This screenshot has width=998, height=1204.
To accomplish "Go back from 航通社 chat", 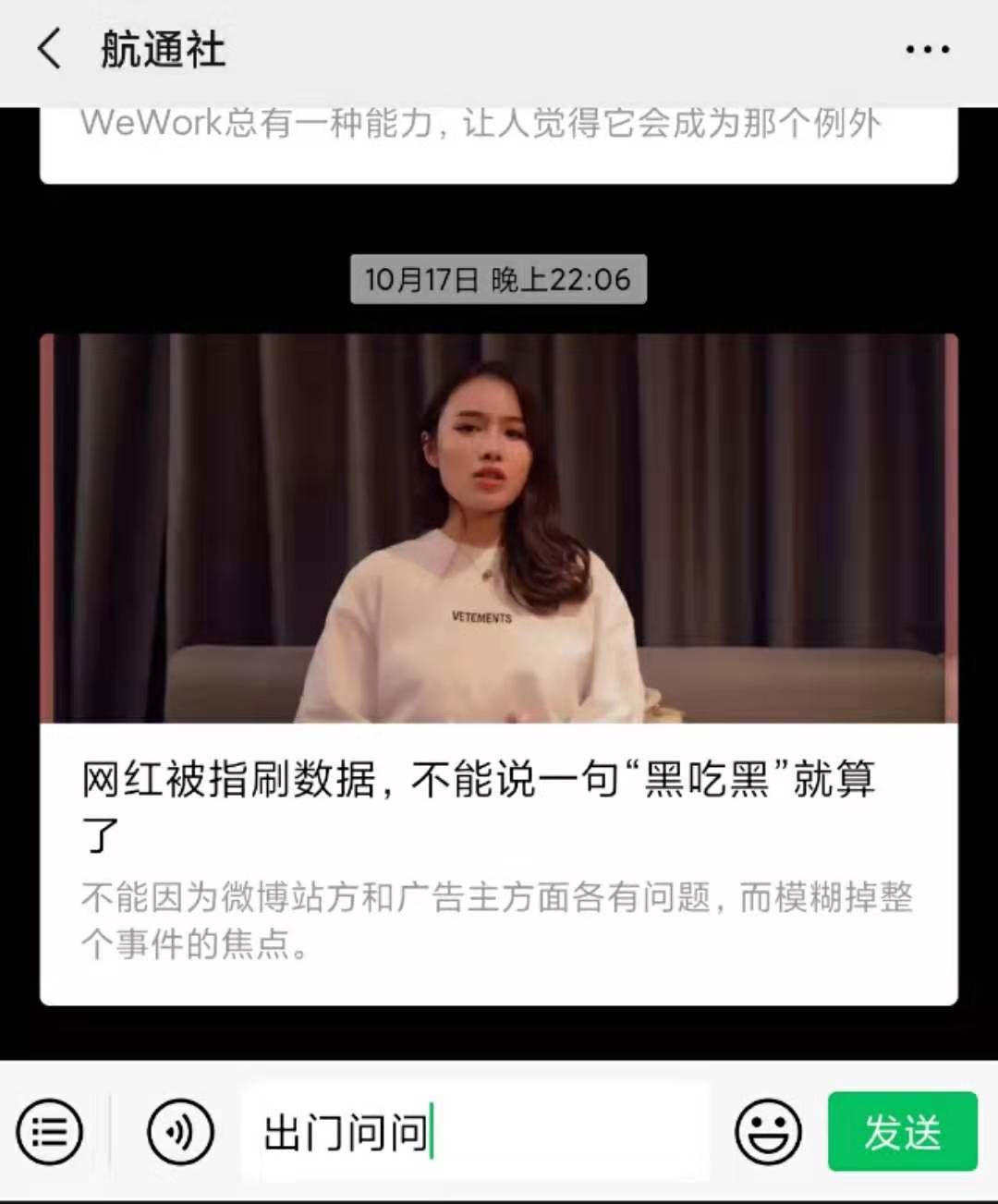I will click(48, 48).
